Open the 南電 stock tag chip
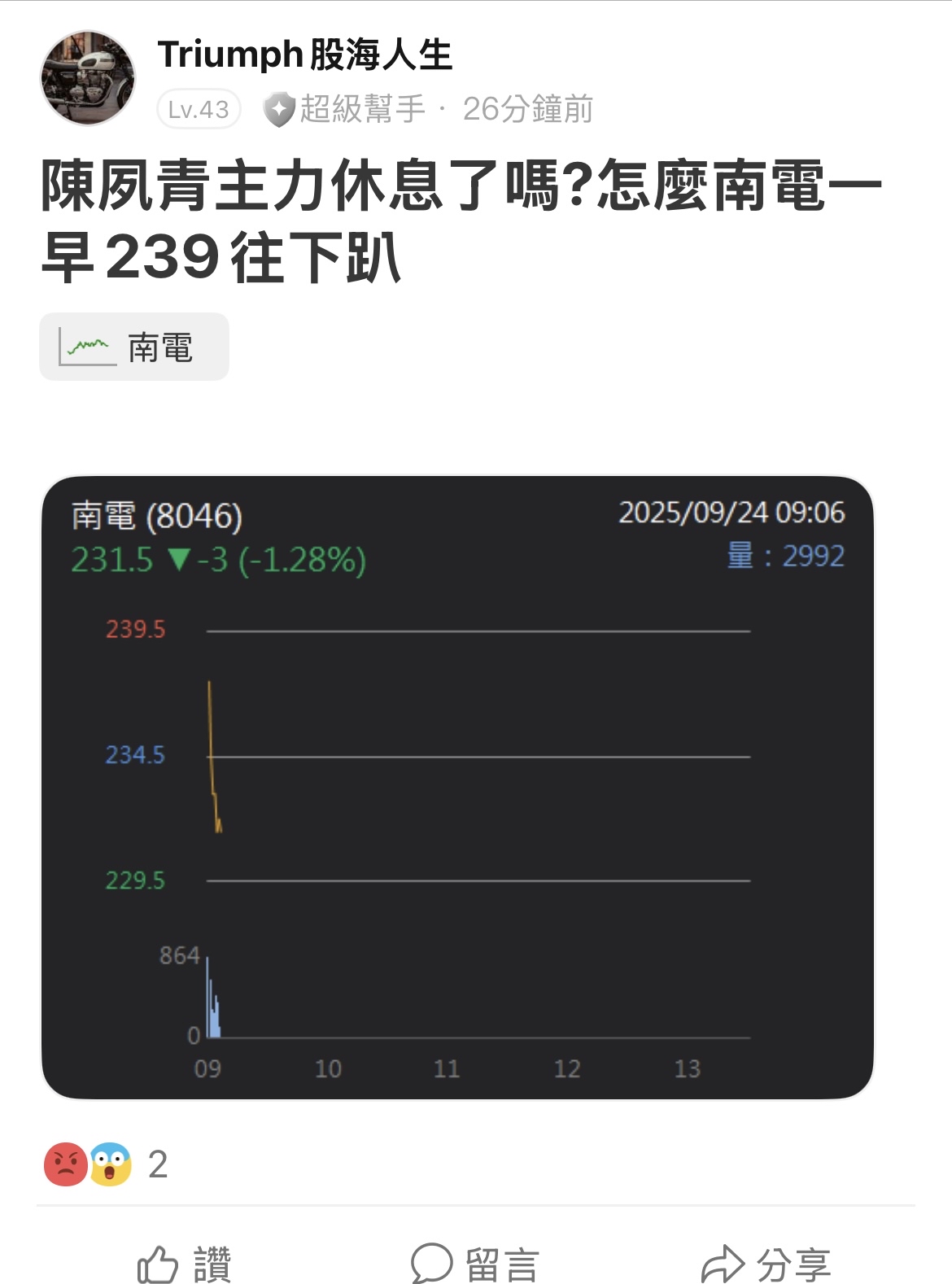This screenshot has height=1284, width=952. 134,347
